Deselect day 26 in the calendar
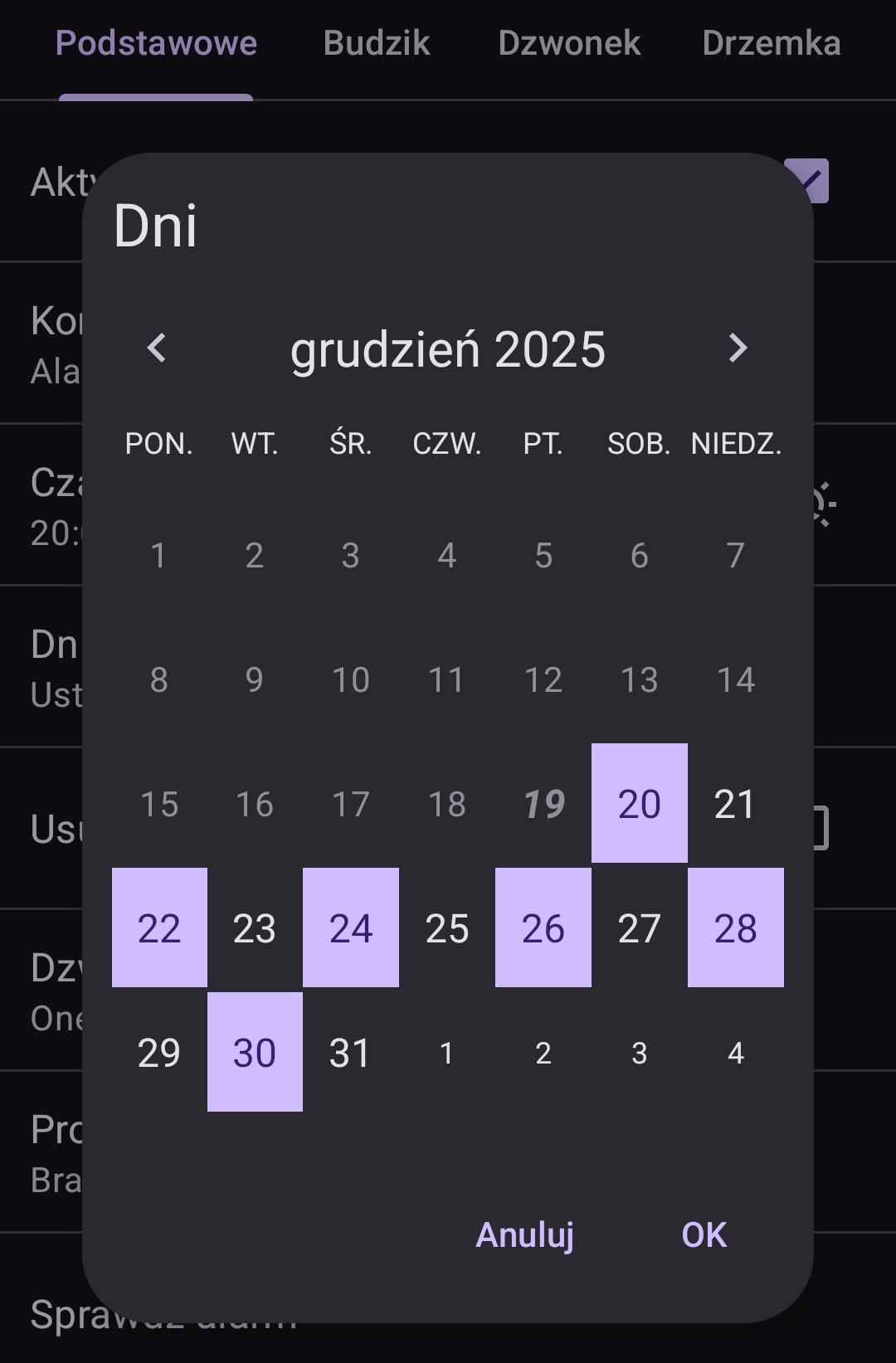Viewport: 896px width, 1363px height. coord(543,927)
